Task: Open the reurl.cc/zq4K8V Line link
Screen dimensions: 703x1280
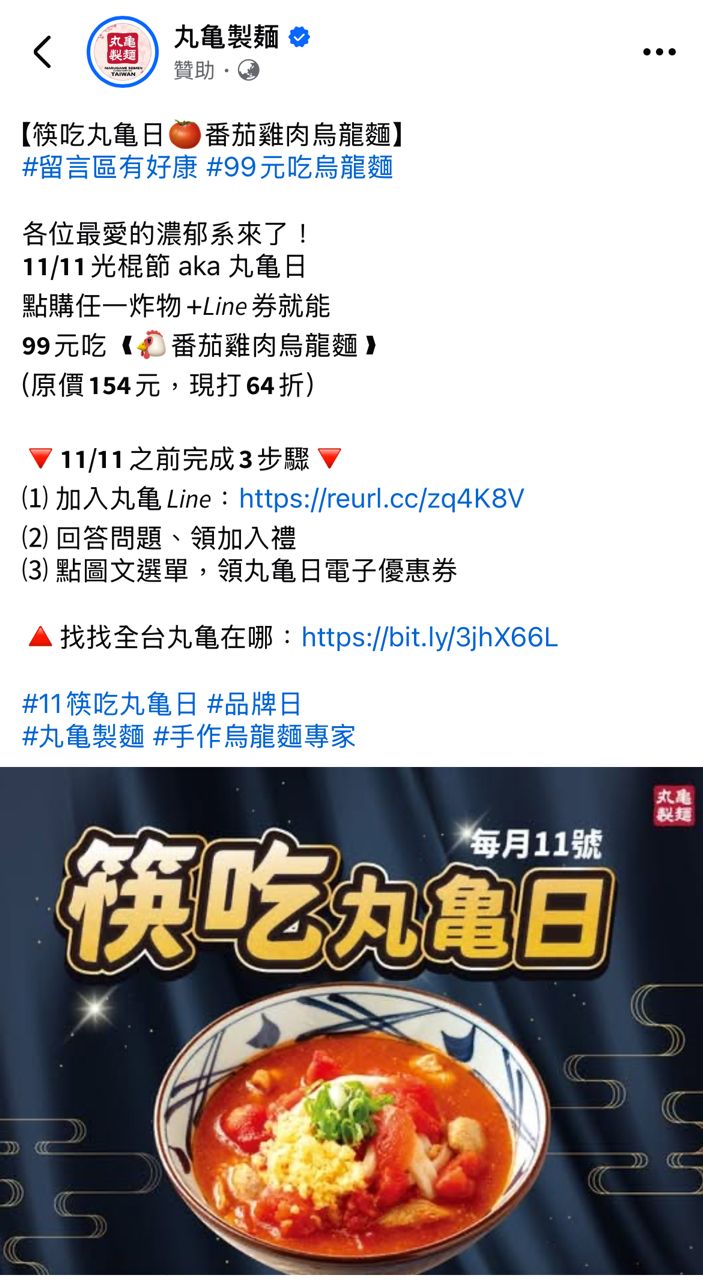Action: [x=381, y=499]
